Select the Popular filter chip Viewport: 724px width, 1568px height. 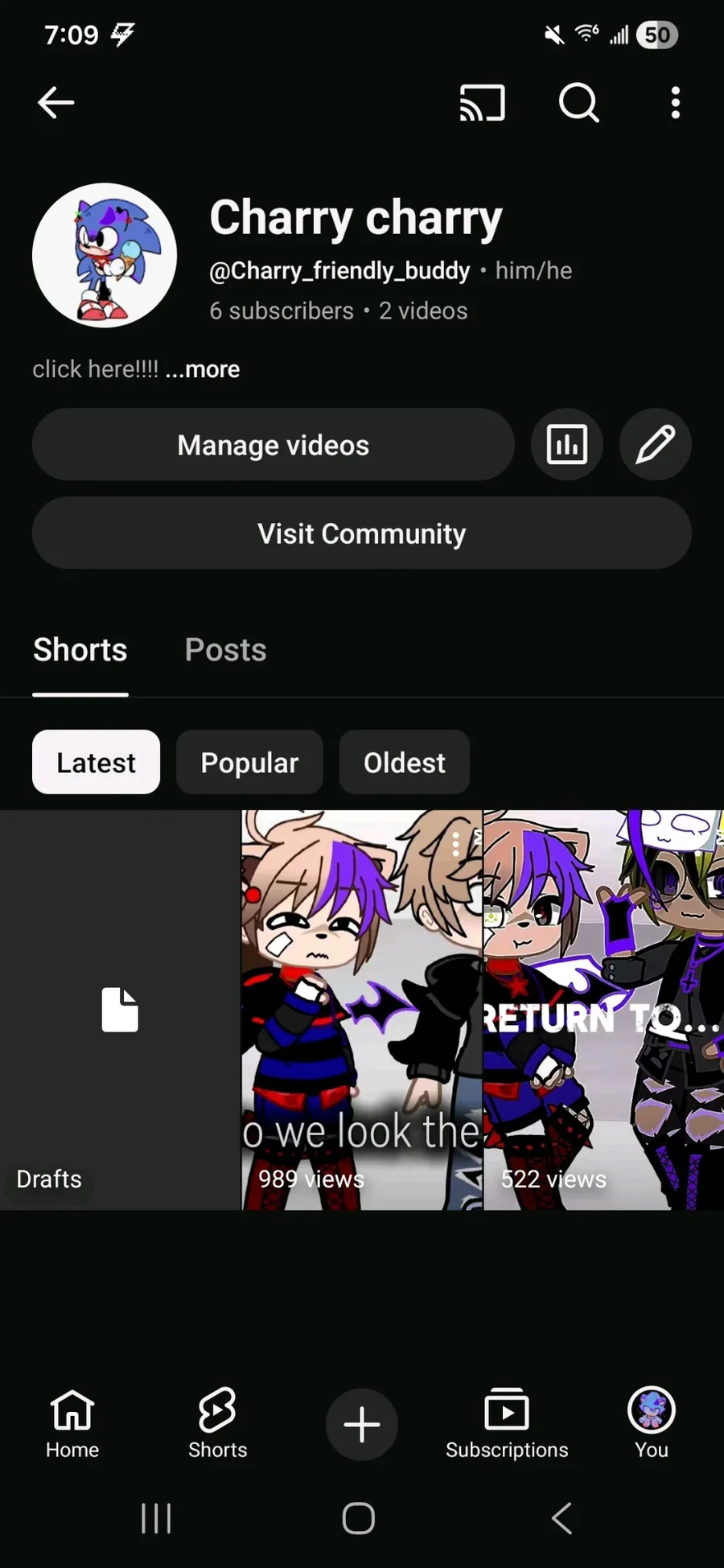pos(249,763)
